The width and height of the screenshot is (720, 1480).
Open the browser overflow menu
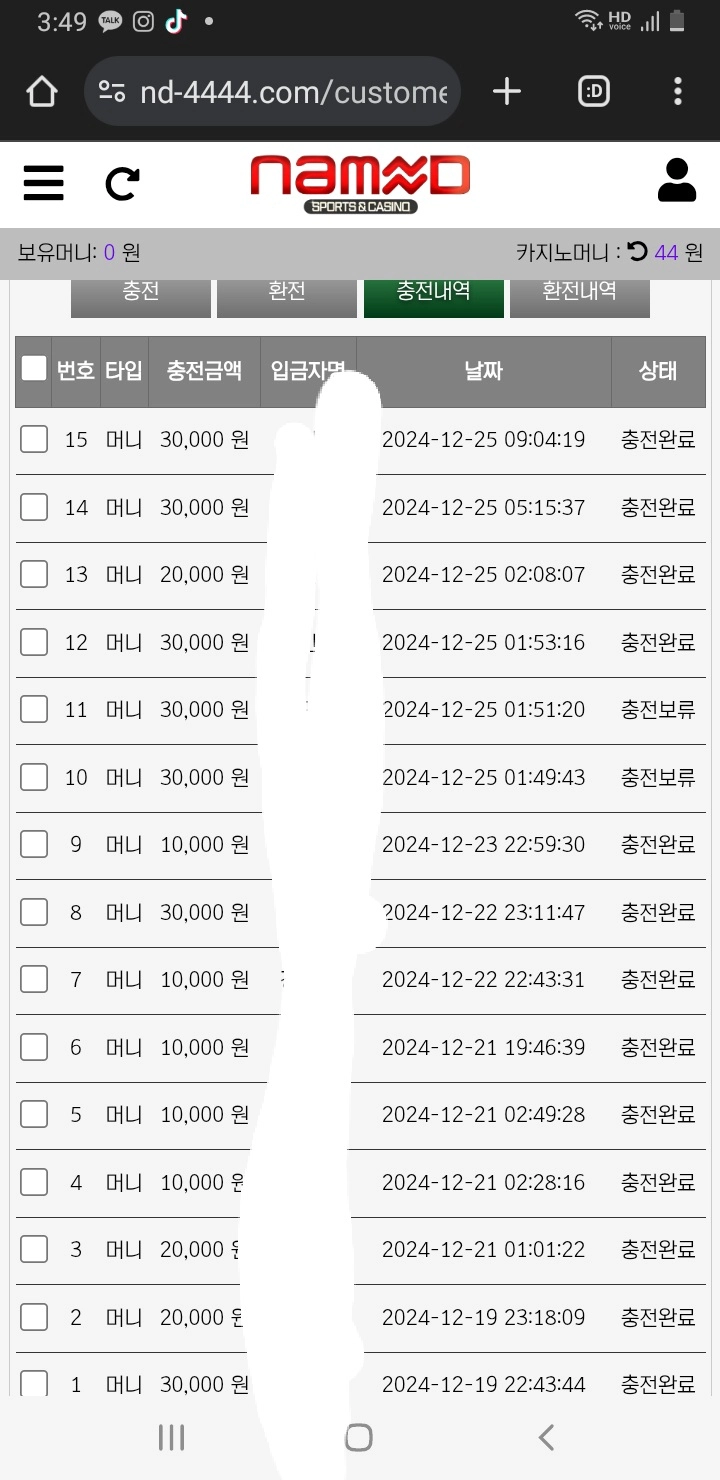(x=678, y=92)
